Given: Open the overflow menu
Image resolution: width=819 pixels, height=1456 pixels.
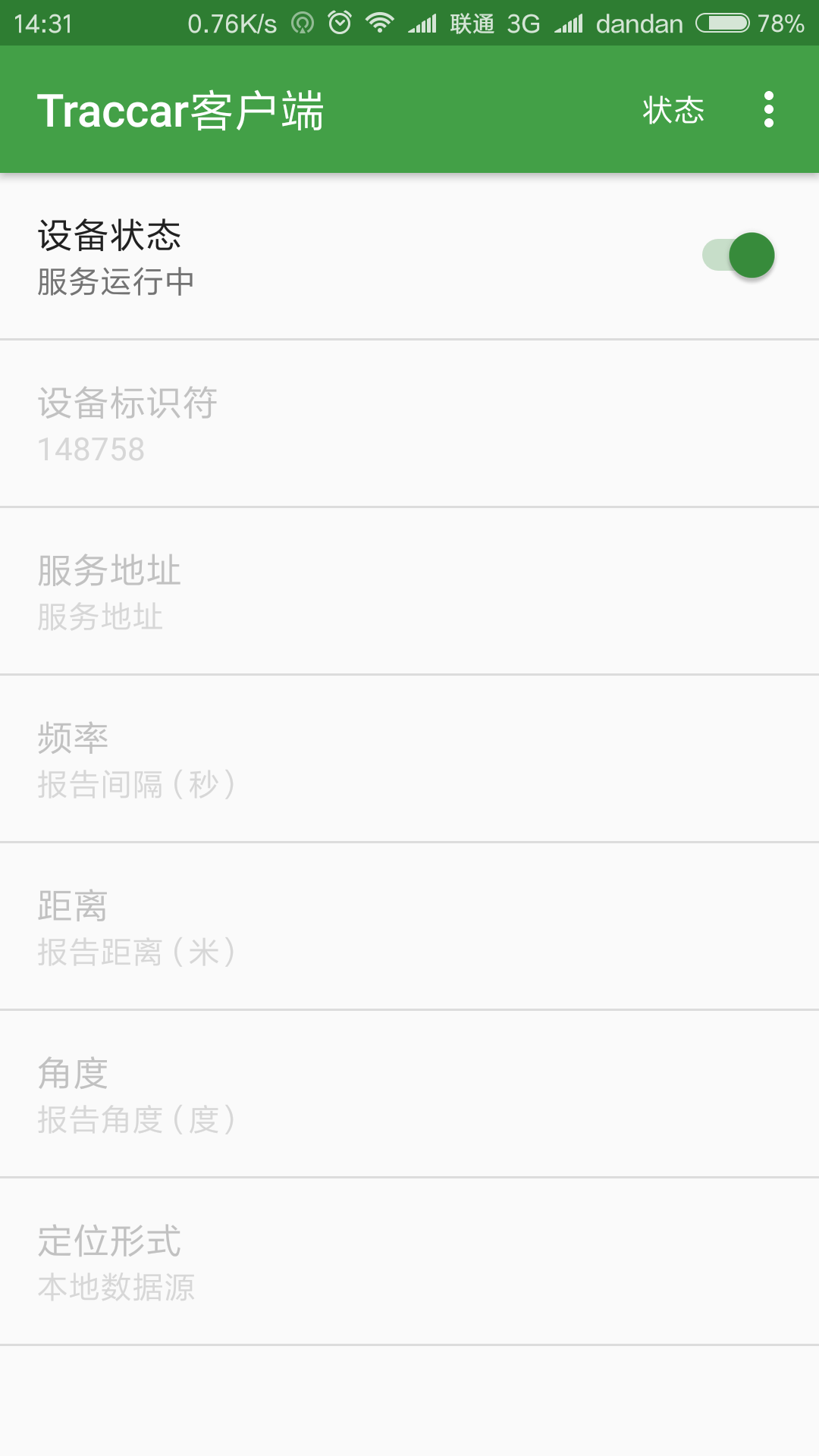Looking at the screenshot, I should (x=769, y=110).
